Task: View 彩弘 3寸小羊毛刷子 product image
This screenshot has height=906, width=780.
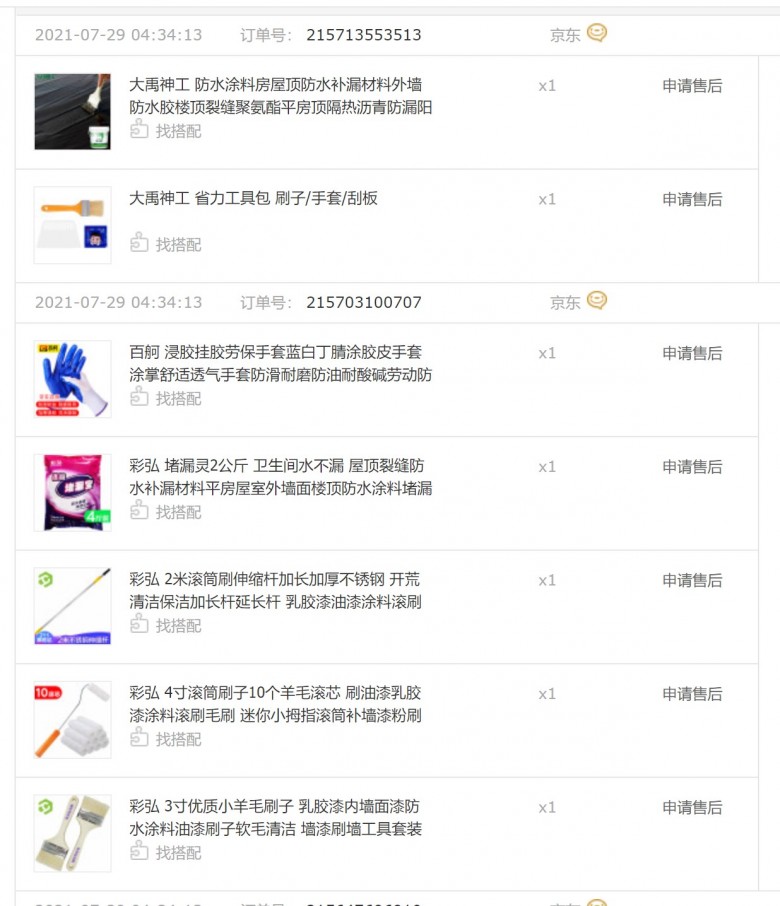Action: point(72,833)
